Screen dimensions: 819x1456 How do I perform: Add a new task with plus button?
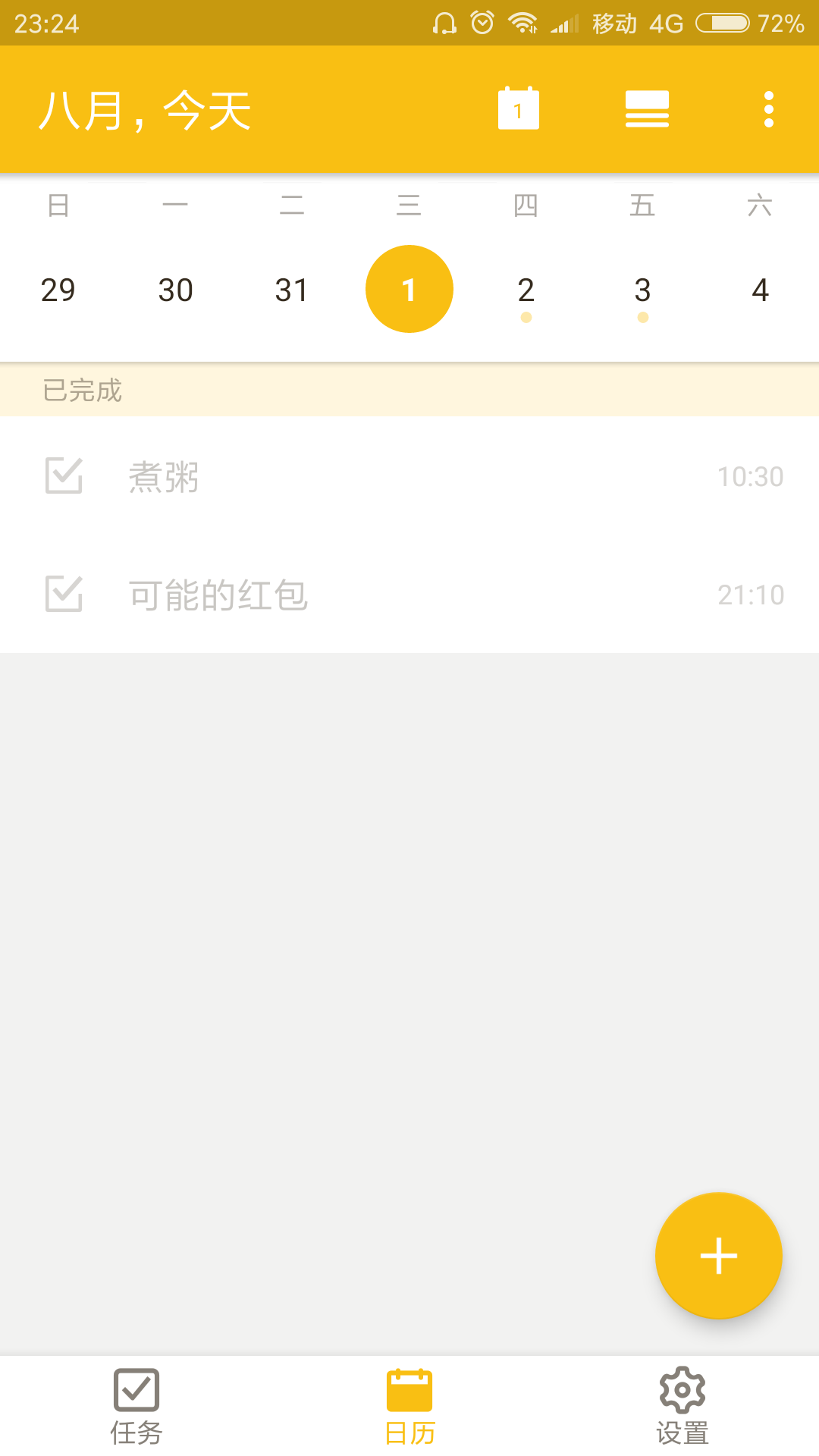(x=718, y=1256)
